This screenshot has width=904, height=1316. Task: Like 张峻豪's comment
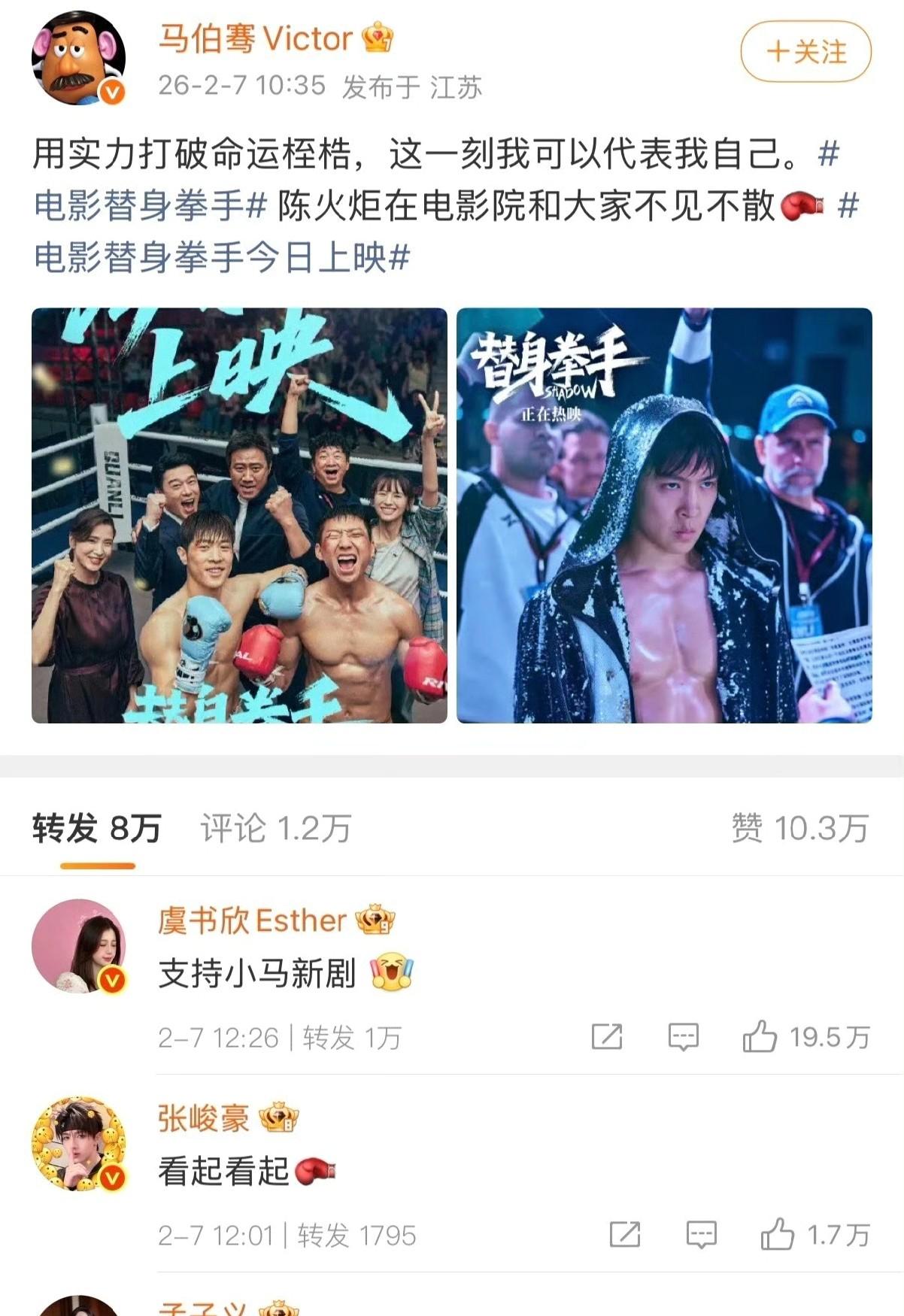click(778, 1235)
